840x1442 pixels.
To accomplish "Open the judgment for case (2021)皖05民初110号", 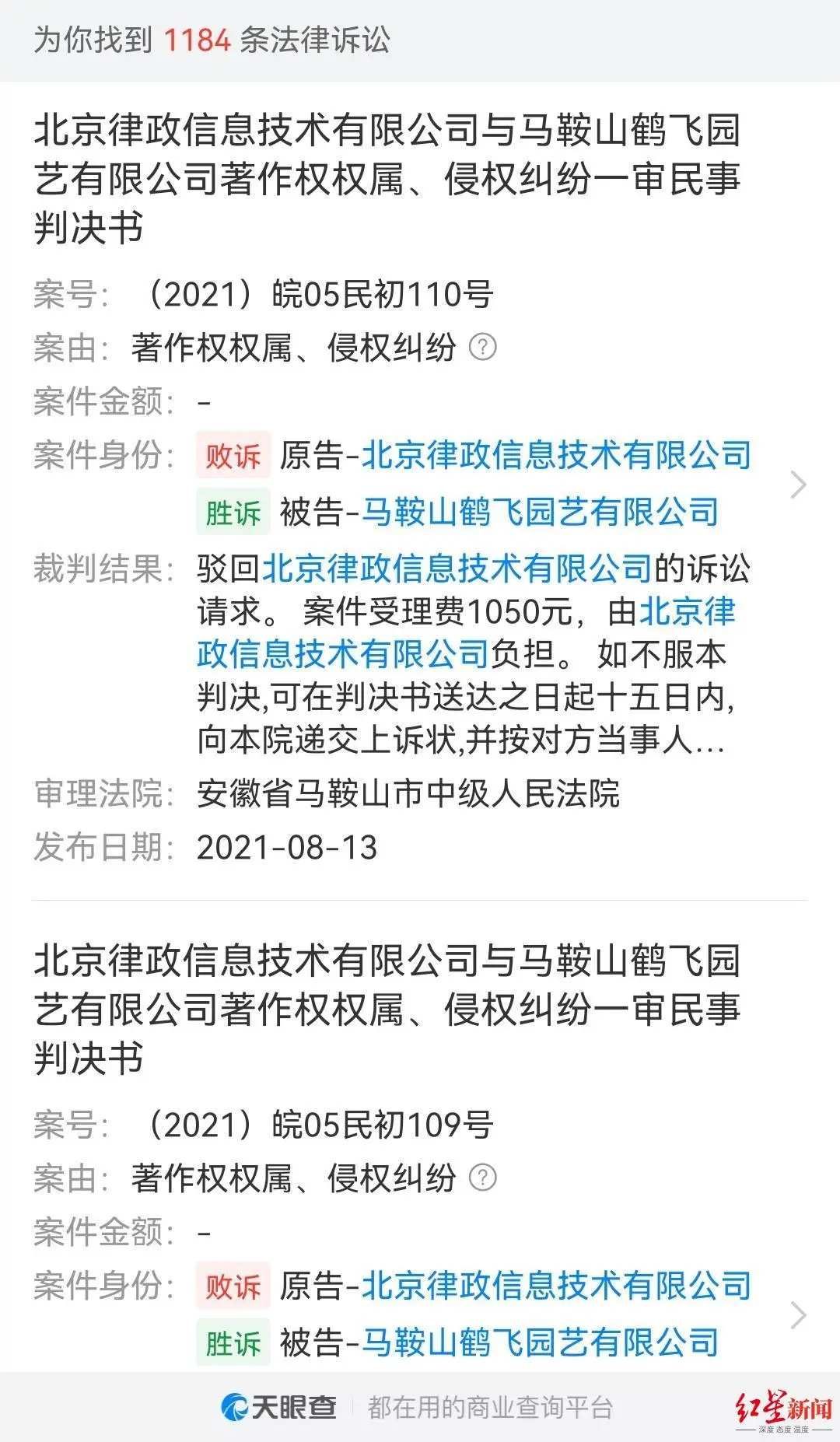I will point(387,179).
